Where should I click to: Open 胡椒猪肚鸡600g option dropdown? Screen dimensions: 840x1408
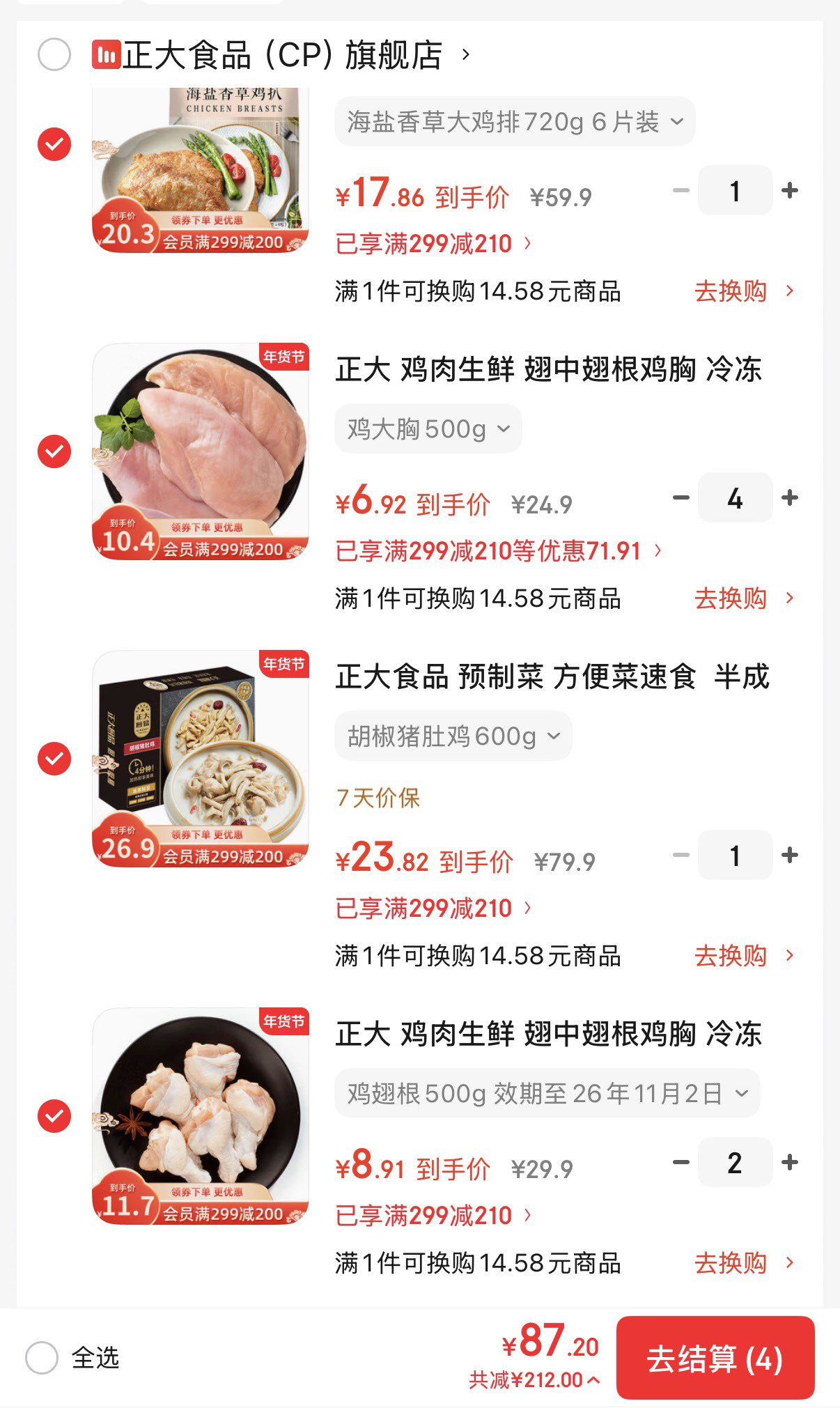453,736
